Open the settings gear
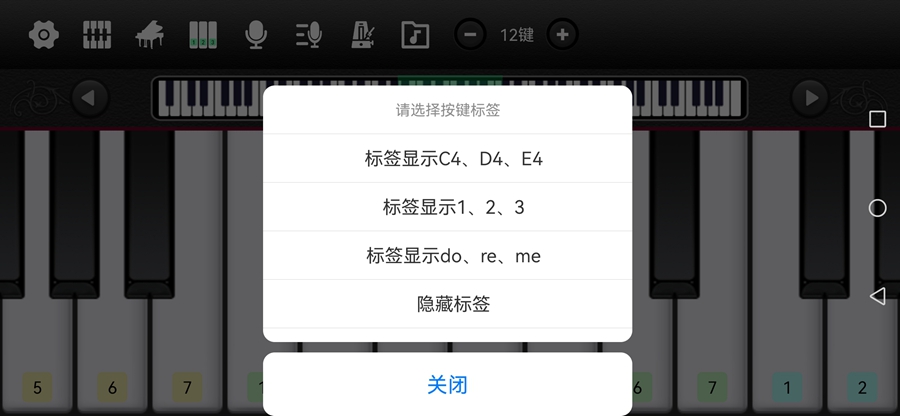The height and width of the screenshot is (416, 900). click(43, 35)
